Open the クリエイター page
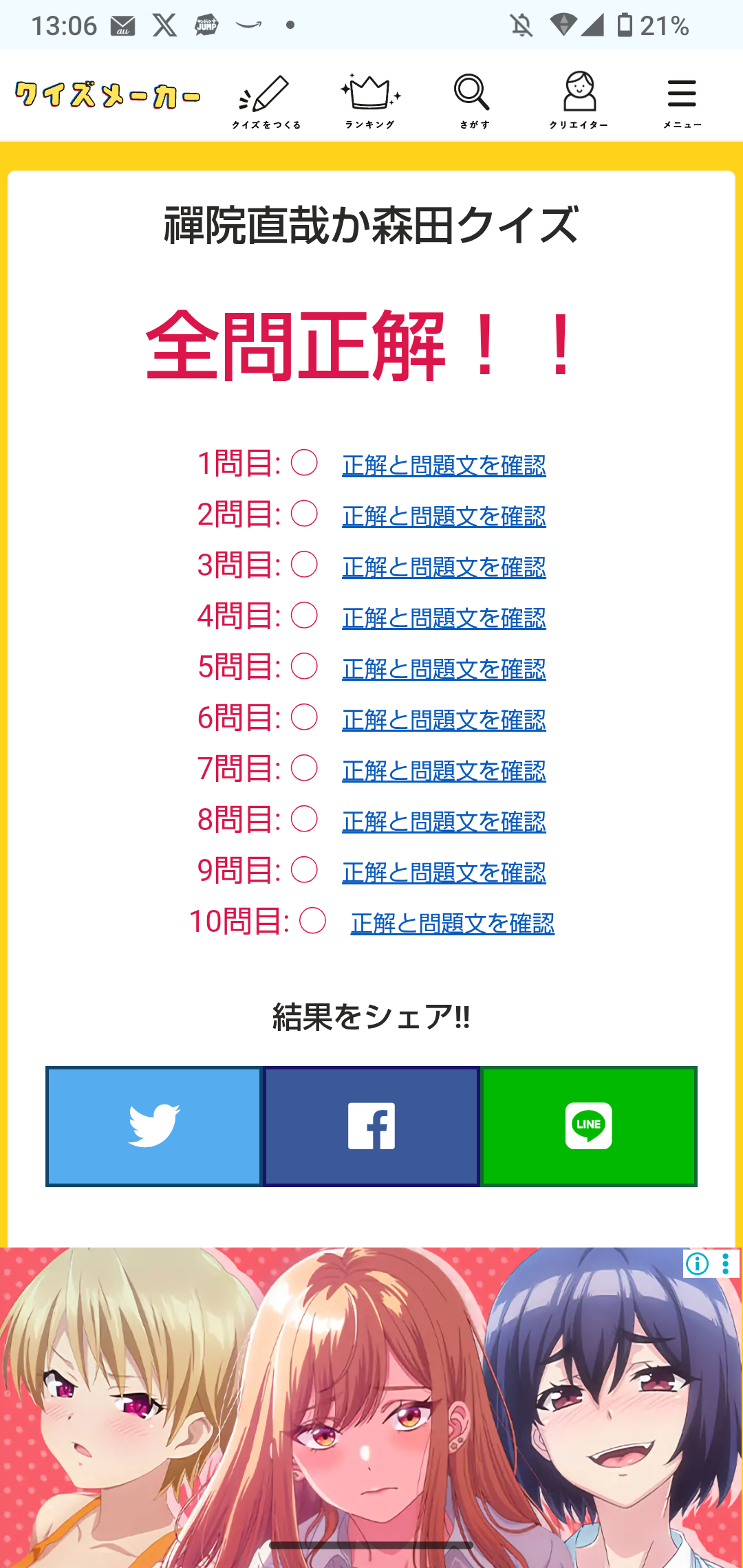The width and height of the screenshot is (743, 1568). pyautogui.click(x=579, y=101)
